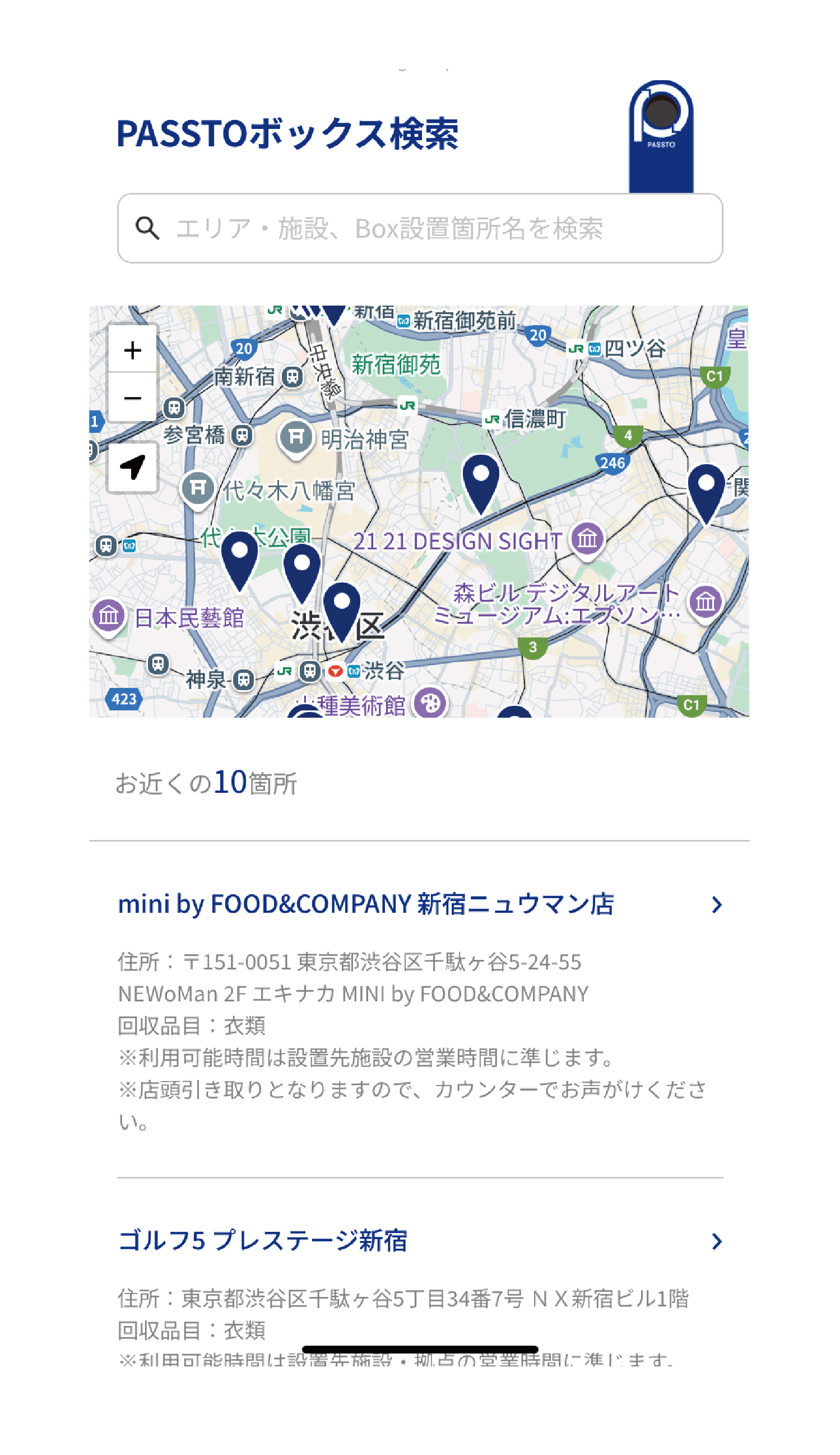Zoom out on the map
Image resolution: width=840 pixels, height=1455 pixels.
click(132, 398)
